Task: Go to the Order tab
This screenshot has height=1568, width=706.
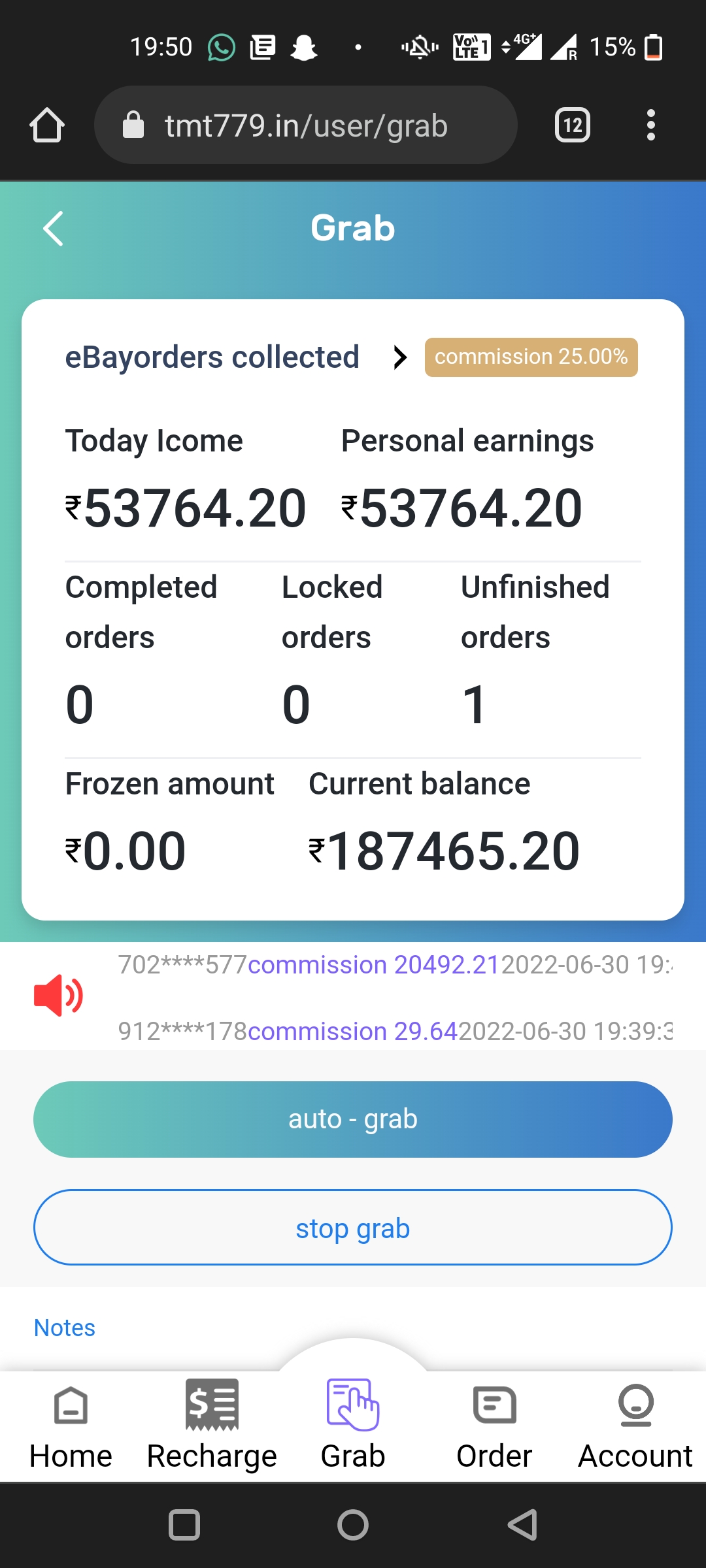Action: (x=494, y=1427)
